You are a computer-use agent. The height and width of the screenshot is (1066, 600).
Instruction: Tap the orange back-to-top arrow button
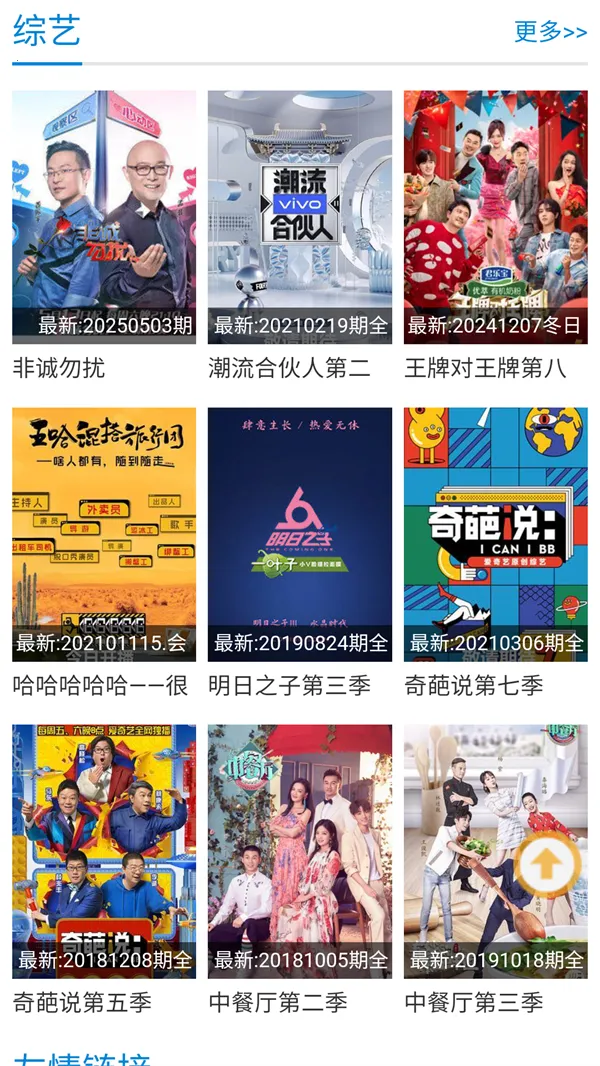(548, 865)
